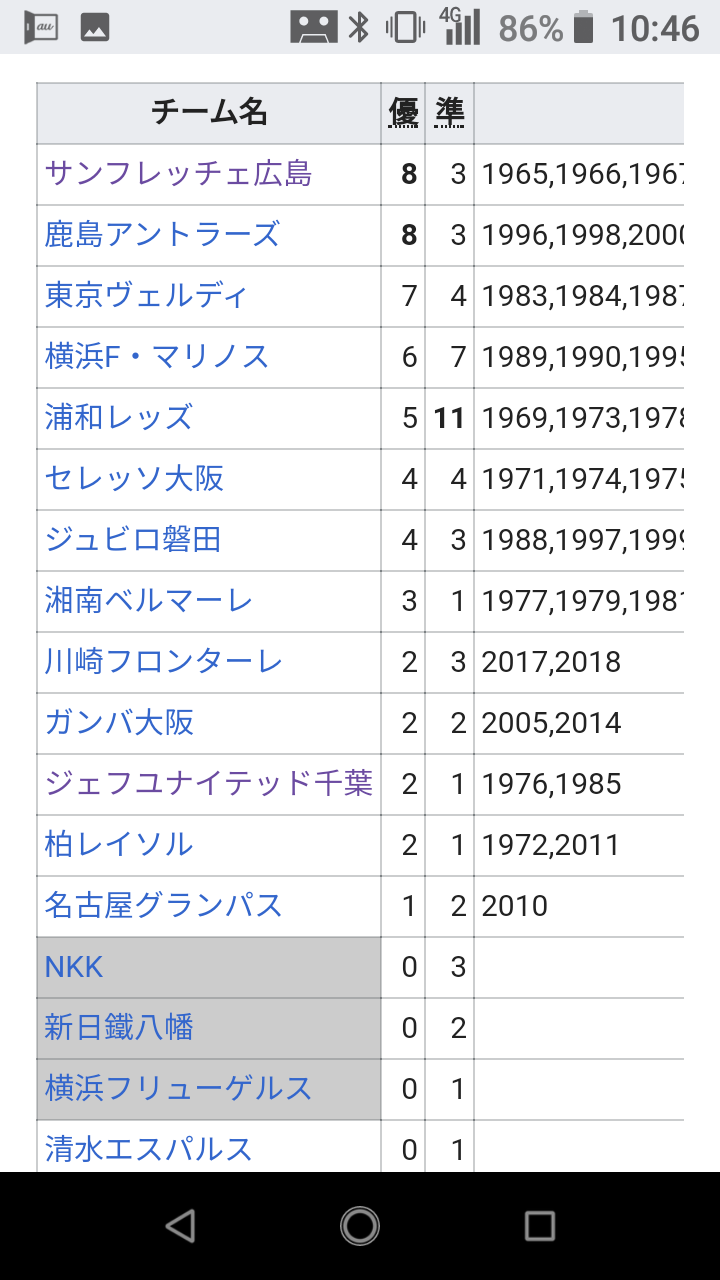This screenshot has height=1280, width=720.
Task: Open the サンフレッチェ広島 team link
Action: (x=178, y=174)
